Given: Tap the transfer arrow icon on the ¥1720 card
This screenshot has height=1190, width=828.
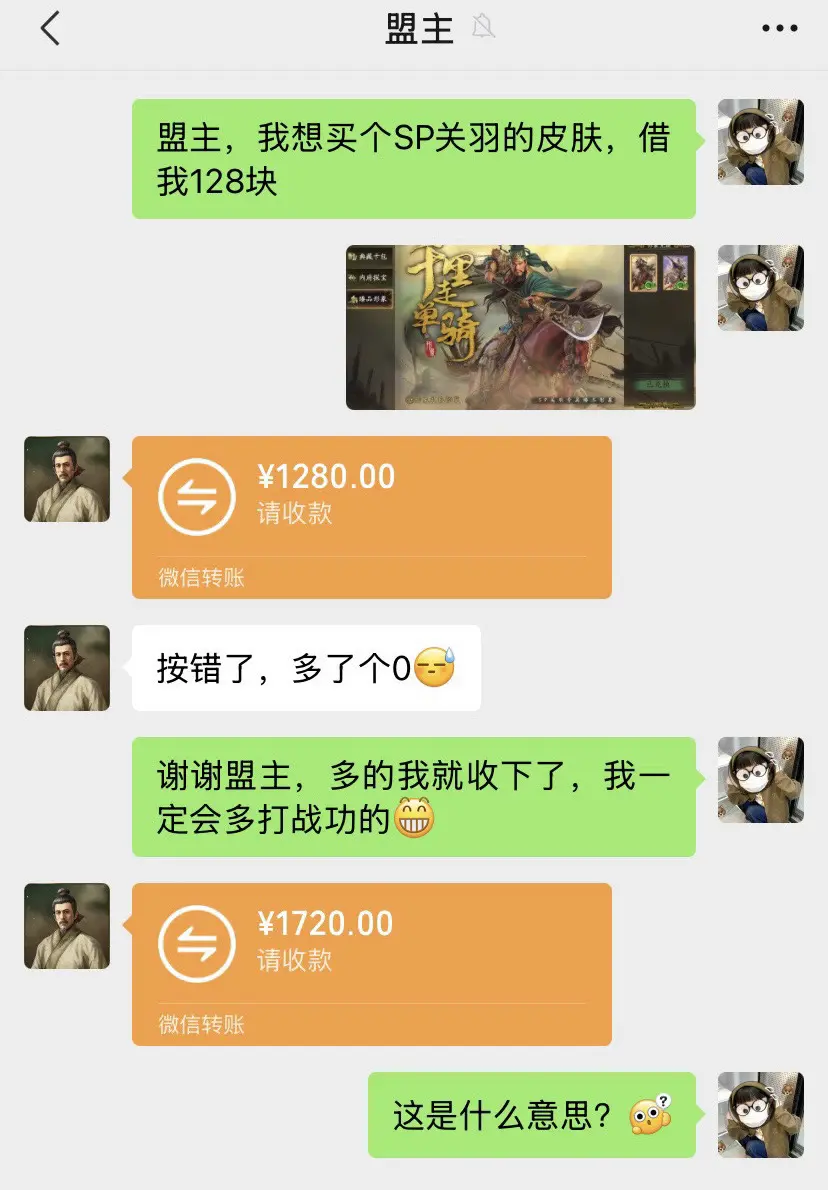Looking at the screenshot, I should point(196,942).
